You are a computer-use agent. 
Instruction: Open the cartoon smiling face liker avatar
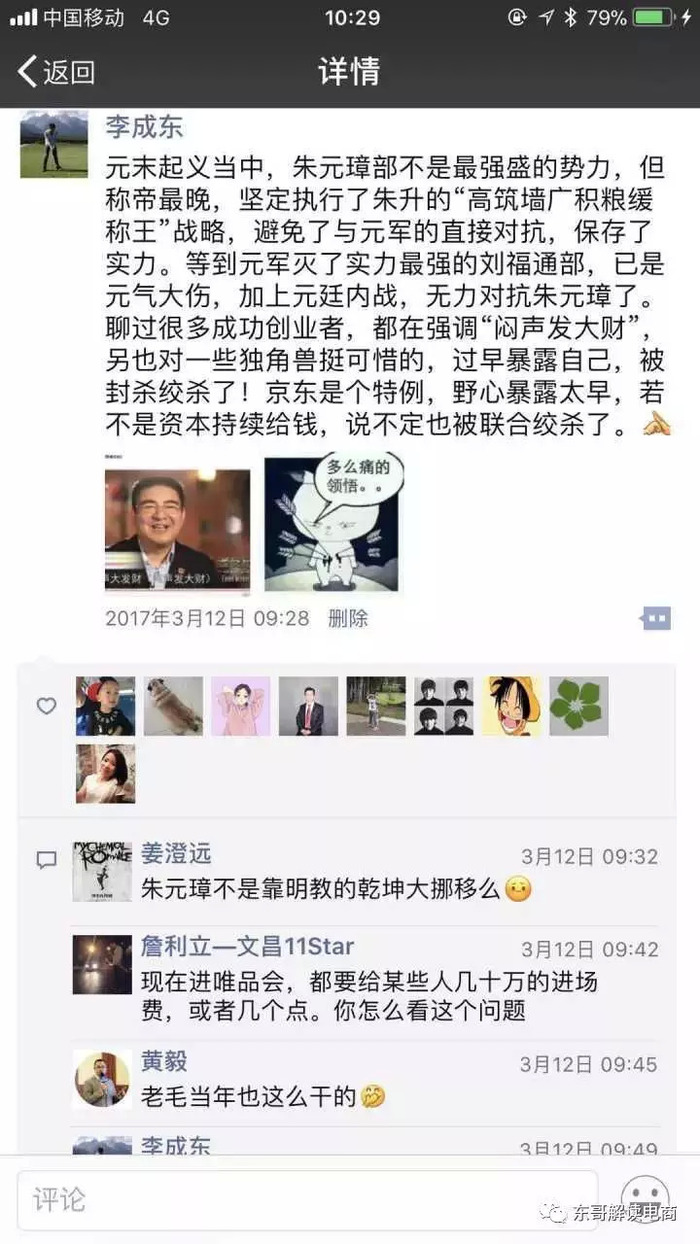point(513,706)
